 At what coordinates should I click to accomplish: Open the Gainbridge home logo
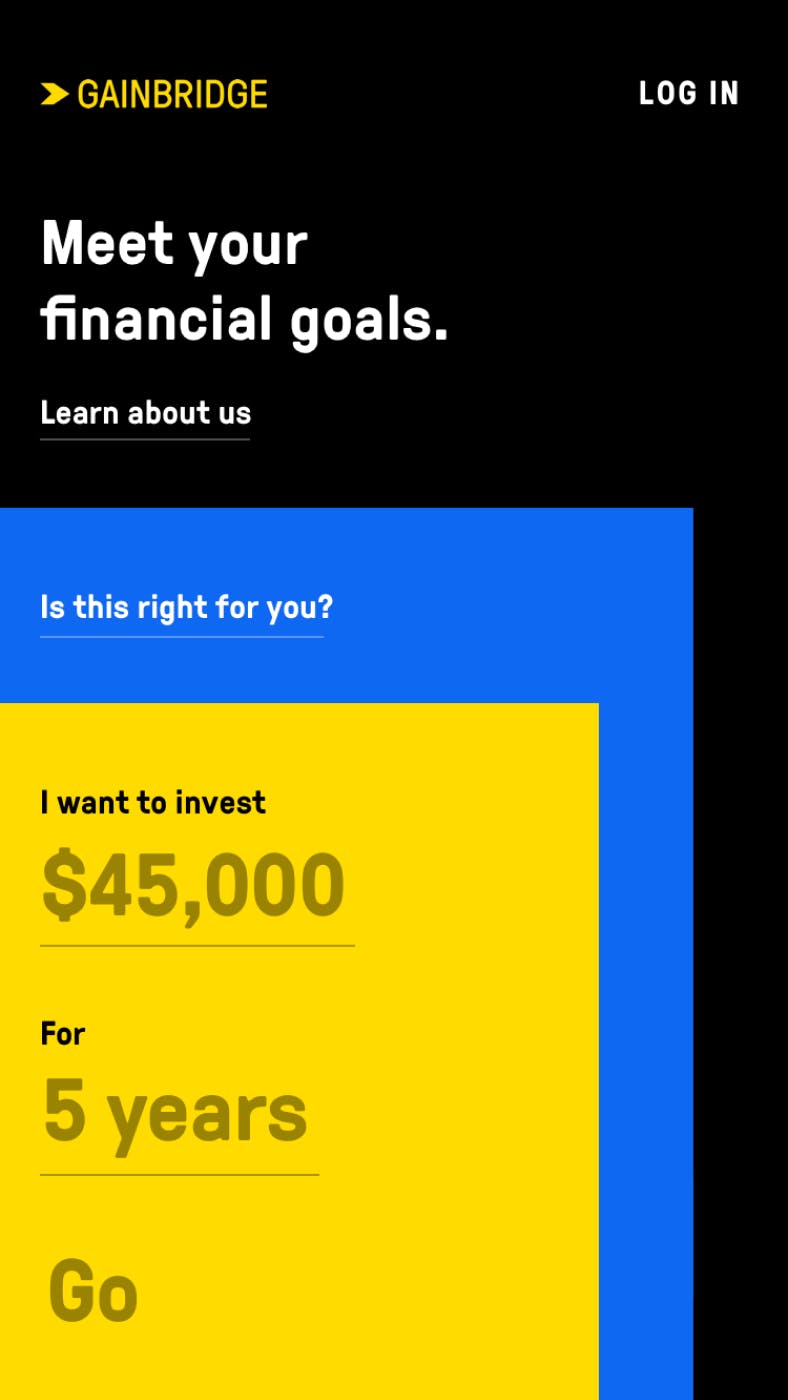(x=154, y=95)
